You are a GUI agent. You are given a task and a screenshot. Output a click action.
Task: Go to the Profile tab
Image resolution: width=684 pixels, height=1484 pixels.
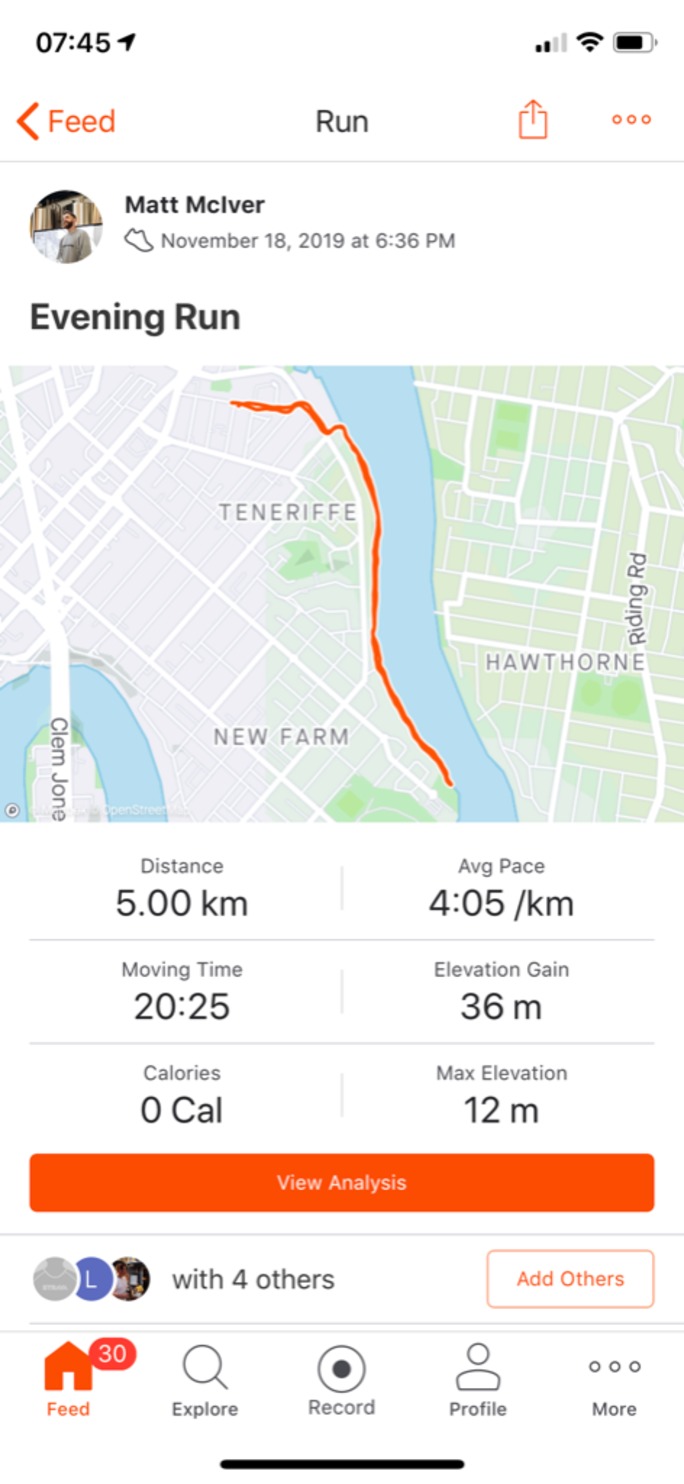(x=477, y=1381)
